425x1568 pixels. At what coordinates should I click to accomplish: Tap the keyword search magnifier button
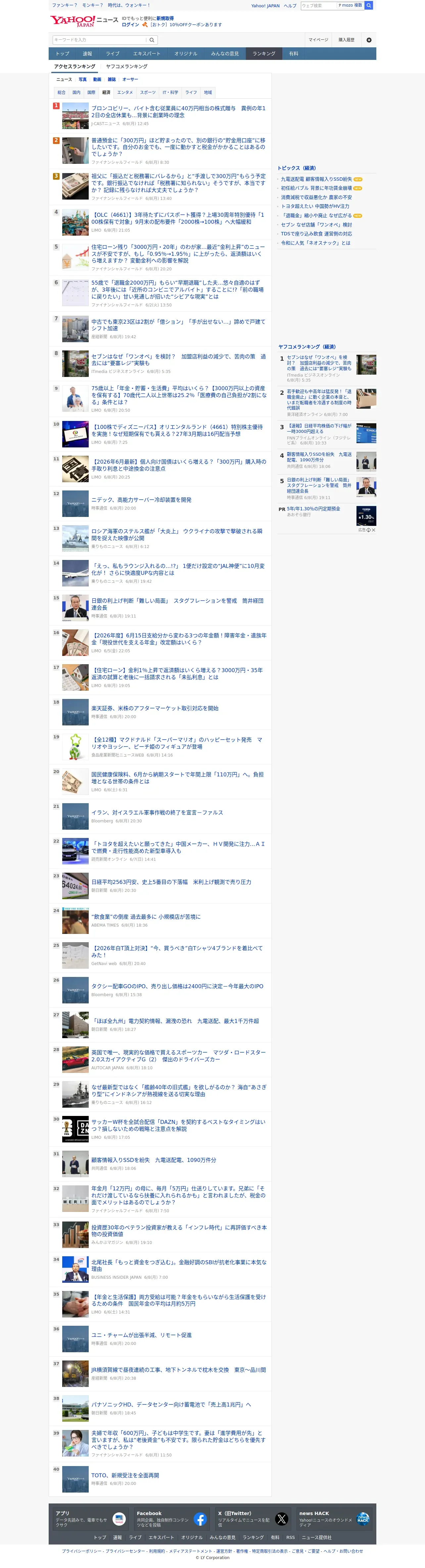click(x=152, y=40)
